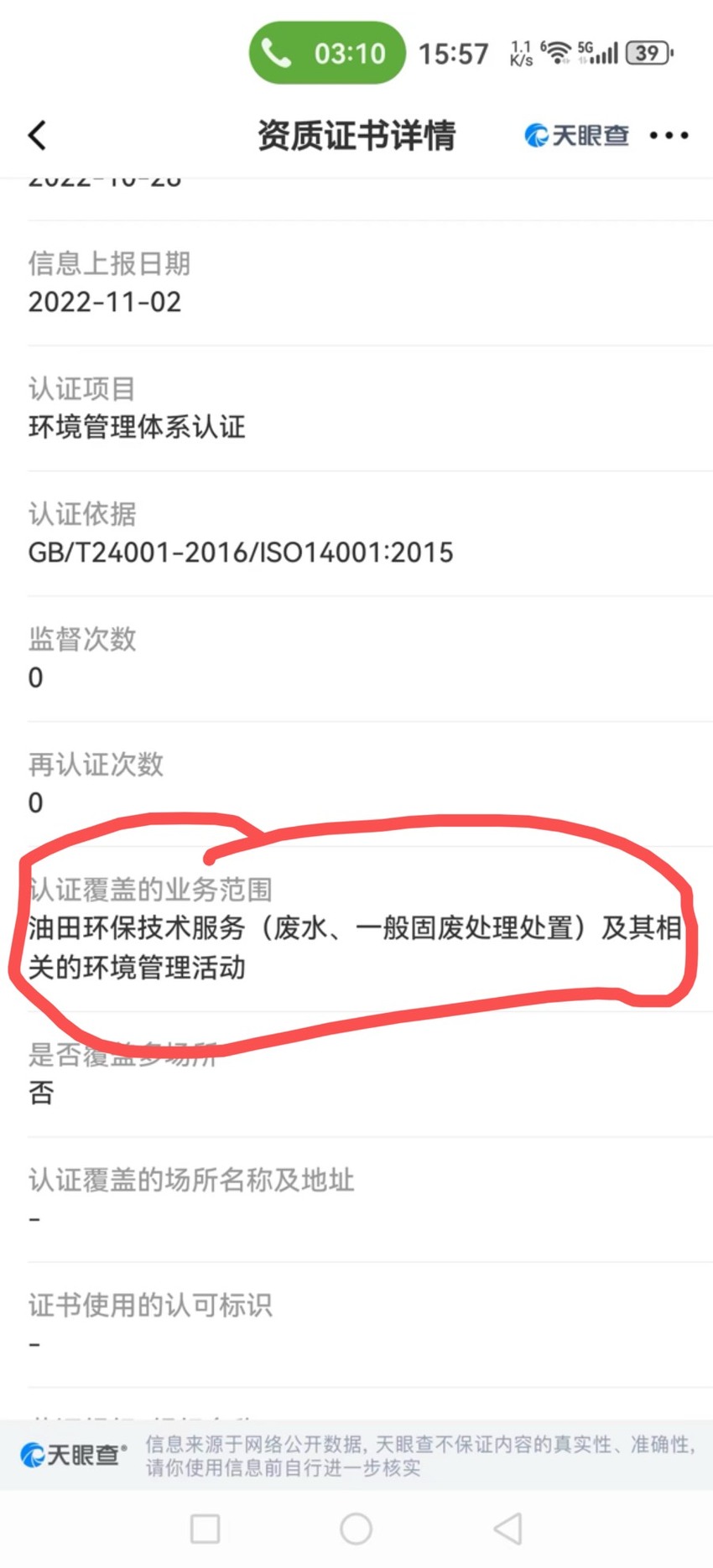The image size is (713, 1568).
Task: Return to the ongoing call timer pill
Action: 327,53
